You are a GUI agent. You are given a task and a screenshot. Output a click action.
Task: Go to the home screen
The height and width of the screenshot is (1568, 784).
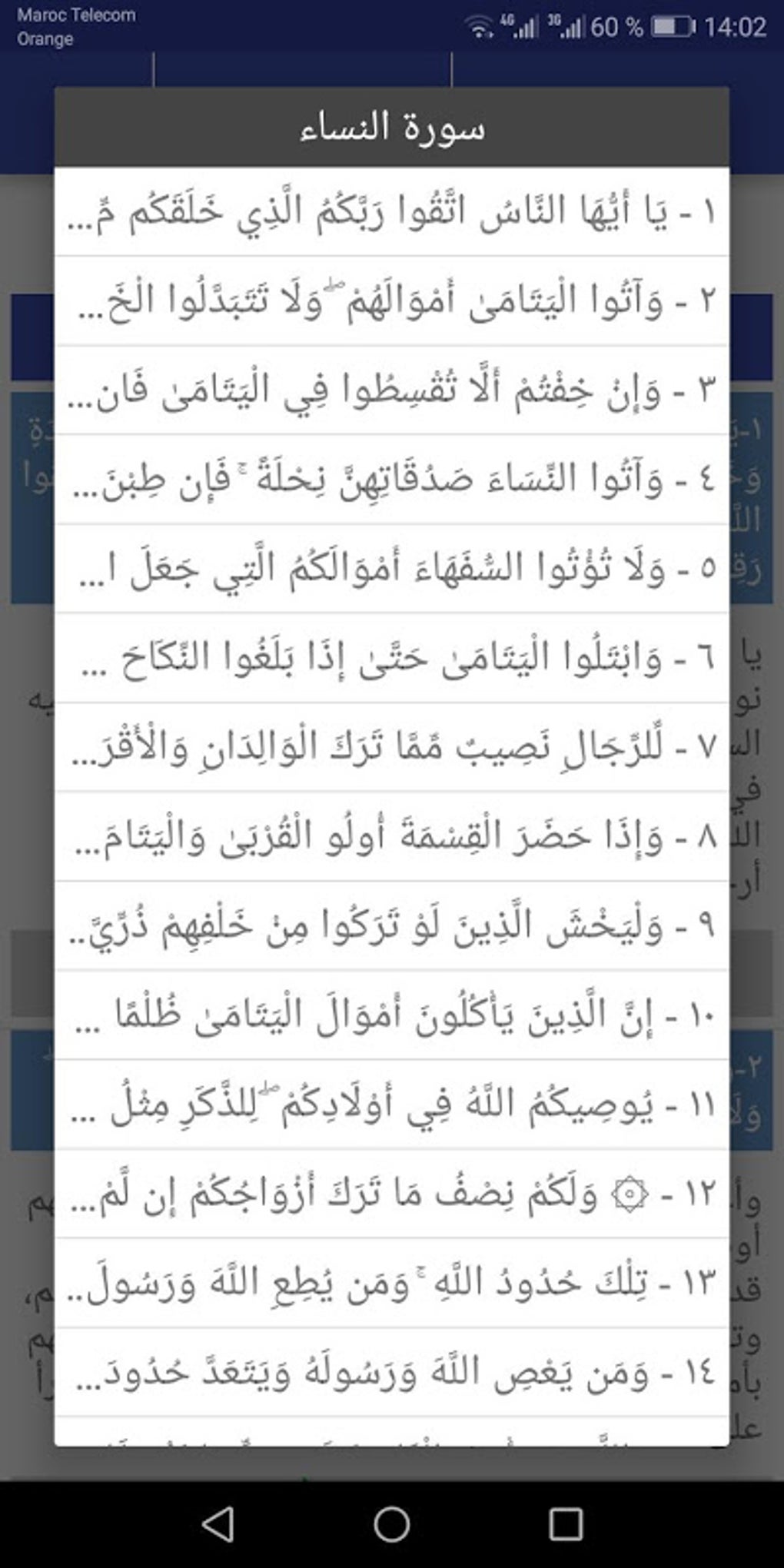(x=392, y=1523)
